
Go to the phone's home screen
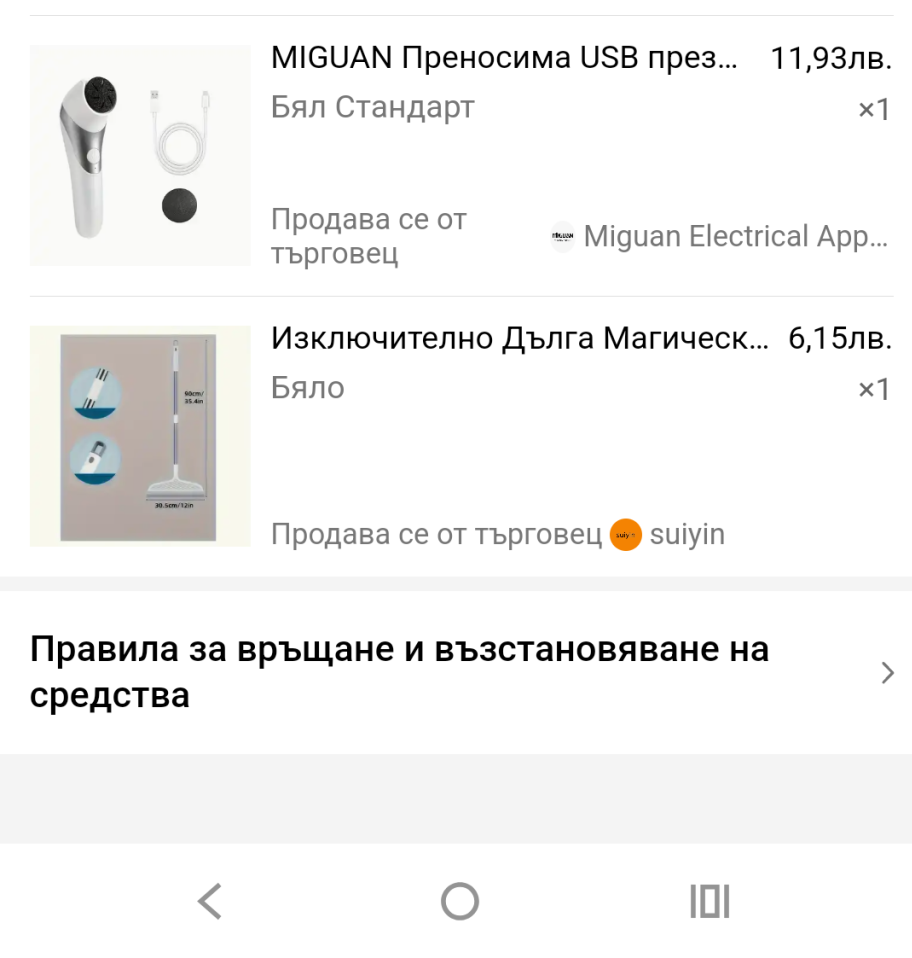coord(459,901)
